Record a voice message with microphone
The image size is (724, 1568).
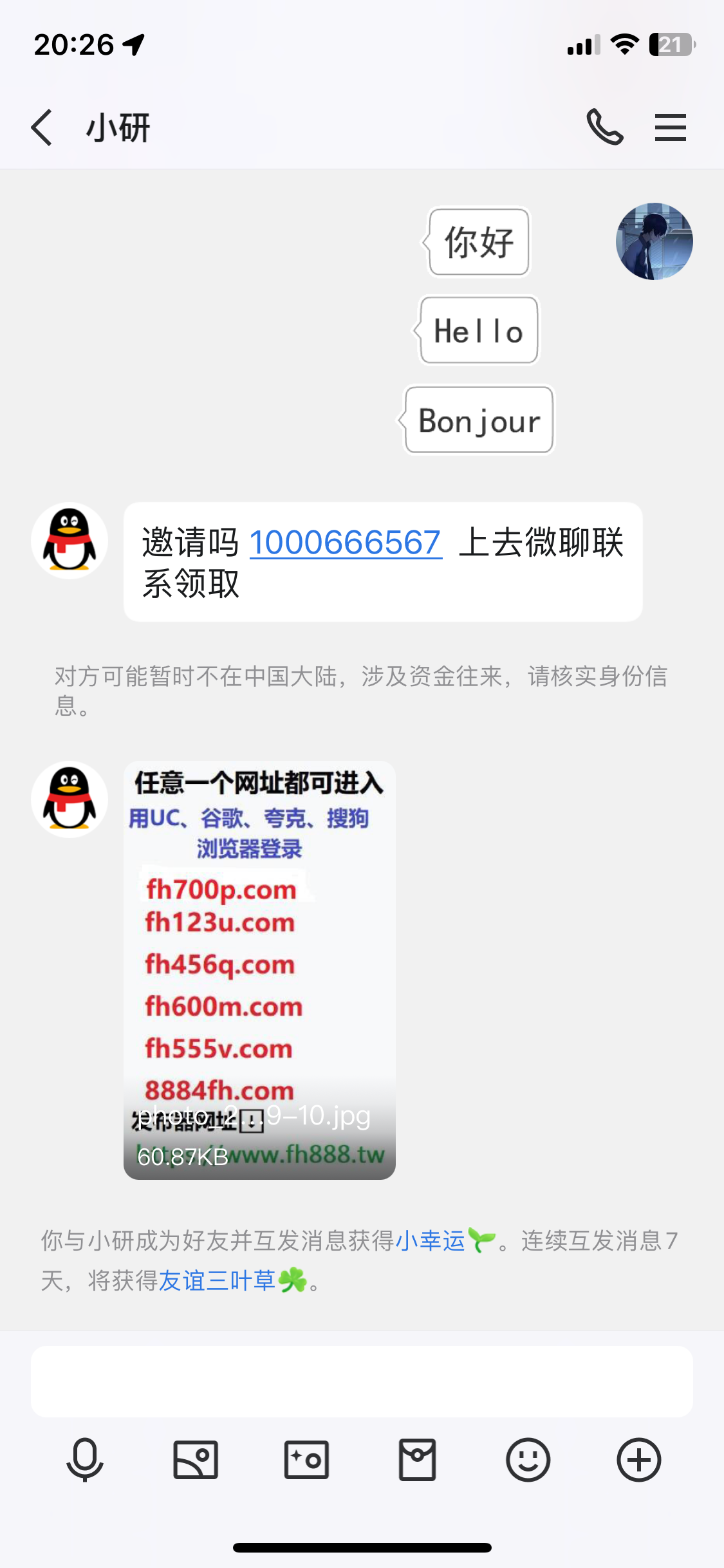pyautogui.click(x=85, y=1460)
